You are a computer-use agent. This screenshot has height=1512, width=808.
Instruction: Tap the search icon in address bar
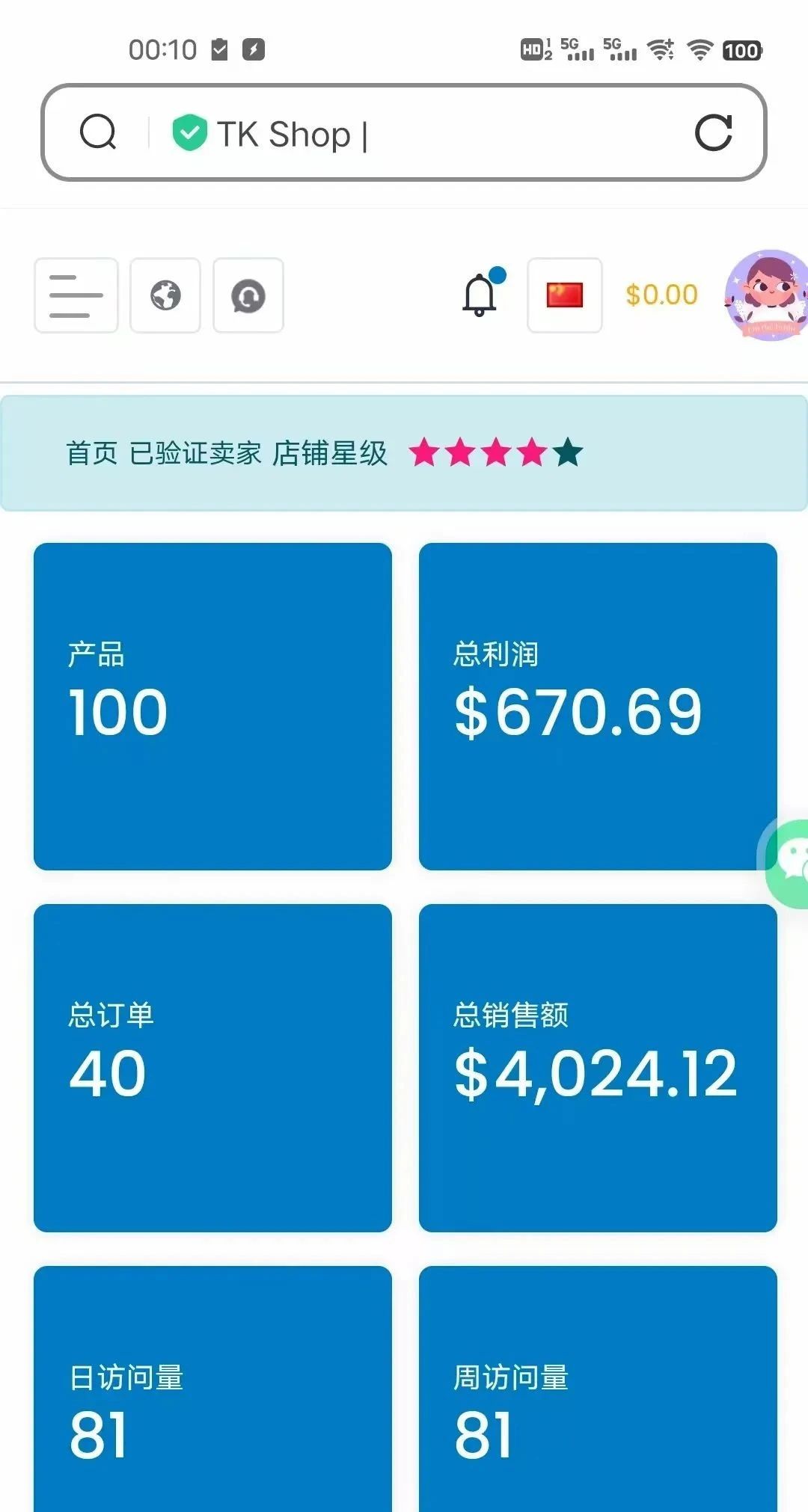pyautogui.click(x=98, y=133)
